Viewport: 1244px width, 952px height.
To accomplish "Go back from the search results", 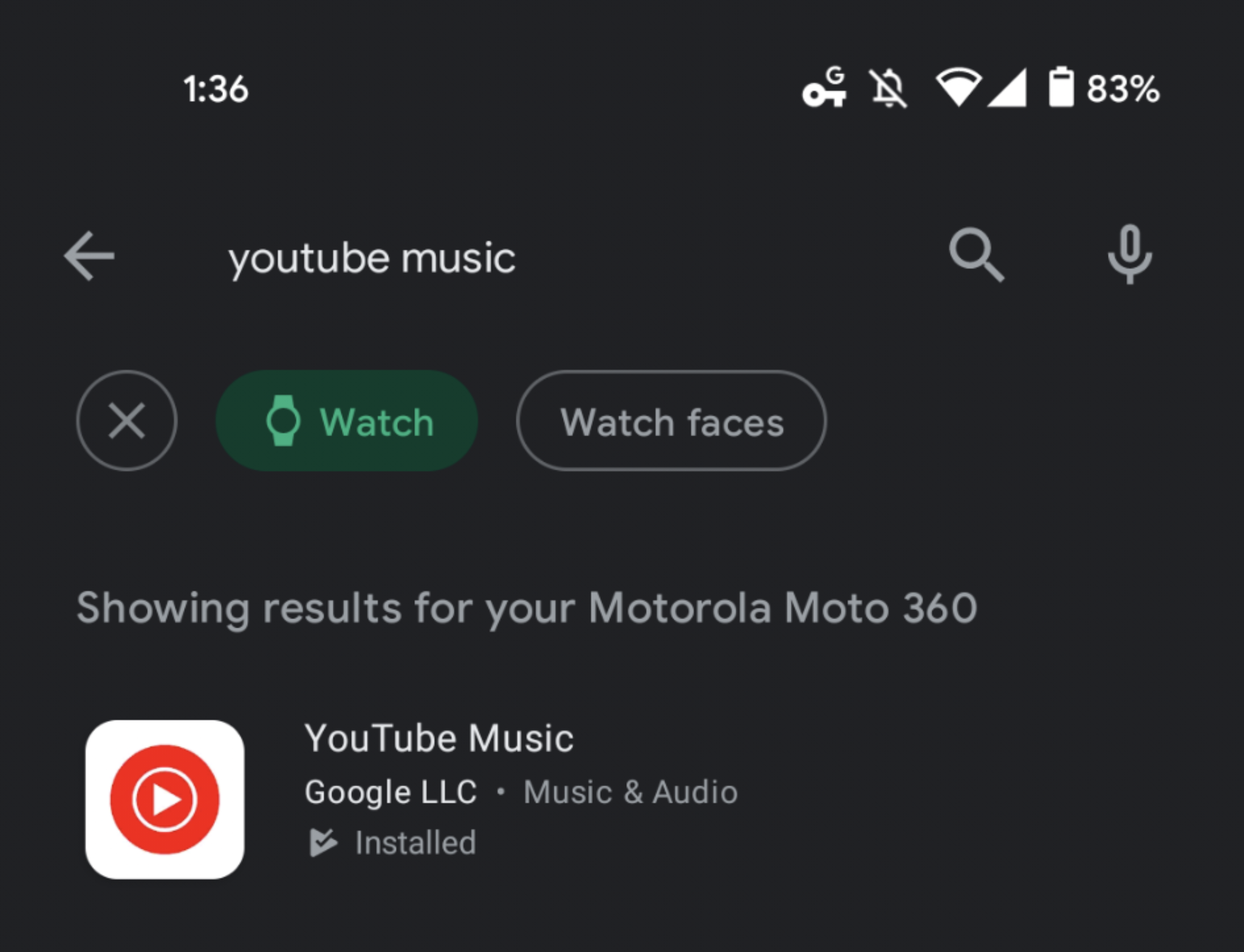I will tap(89, 256).
